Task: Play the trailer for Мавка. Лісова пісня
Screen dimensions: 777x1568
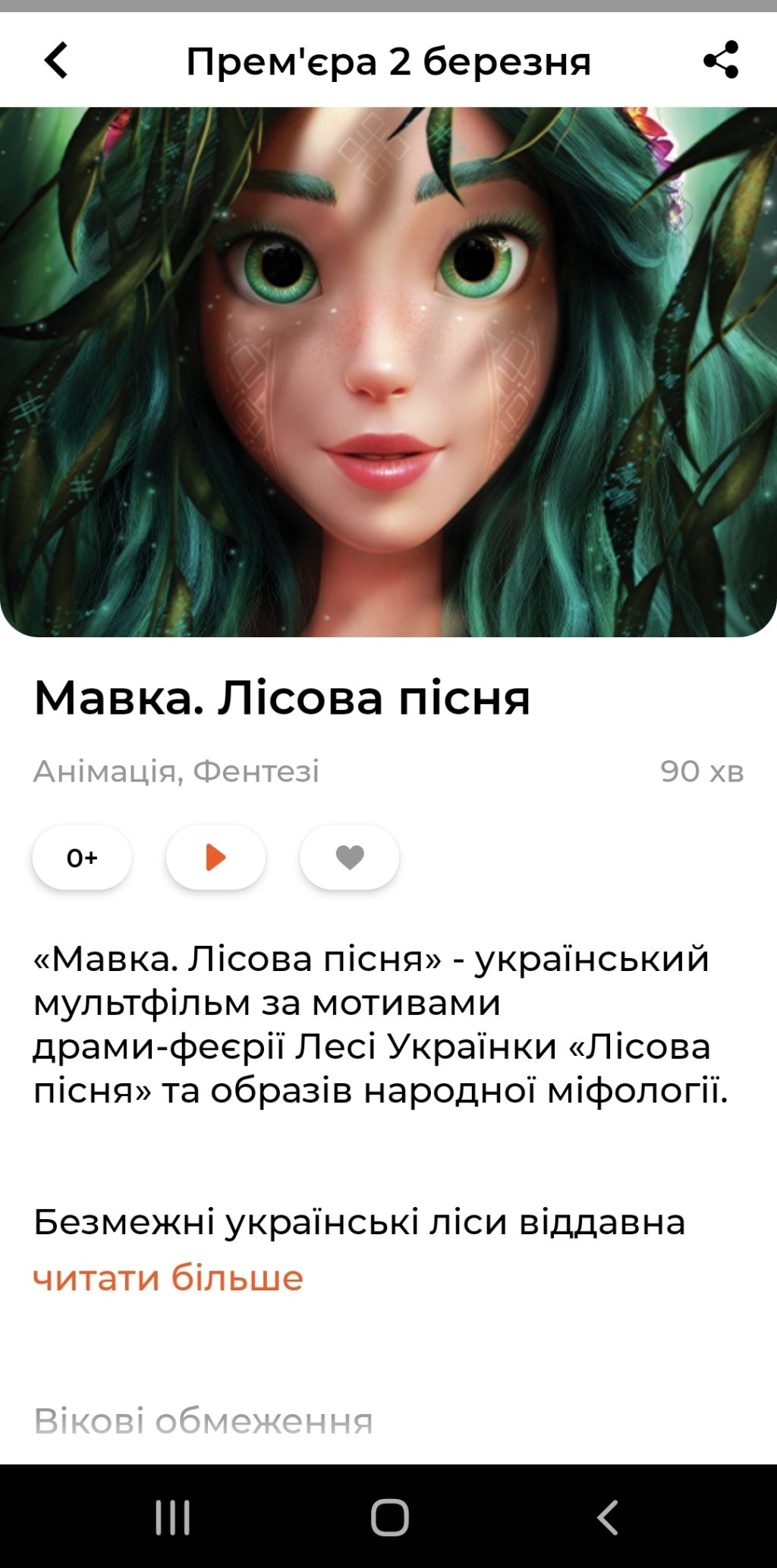Action: (x=215, y=857)
